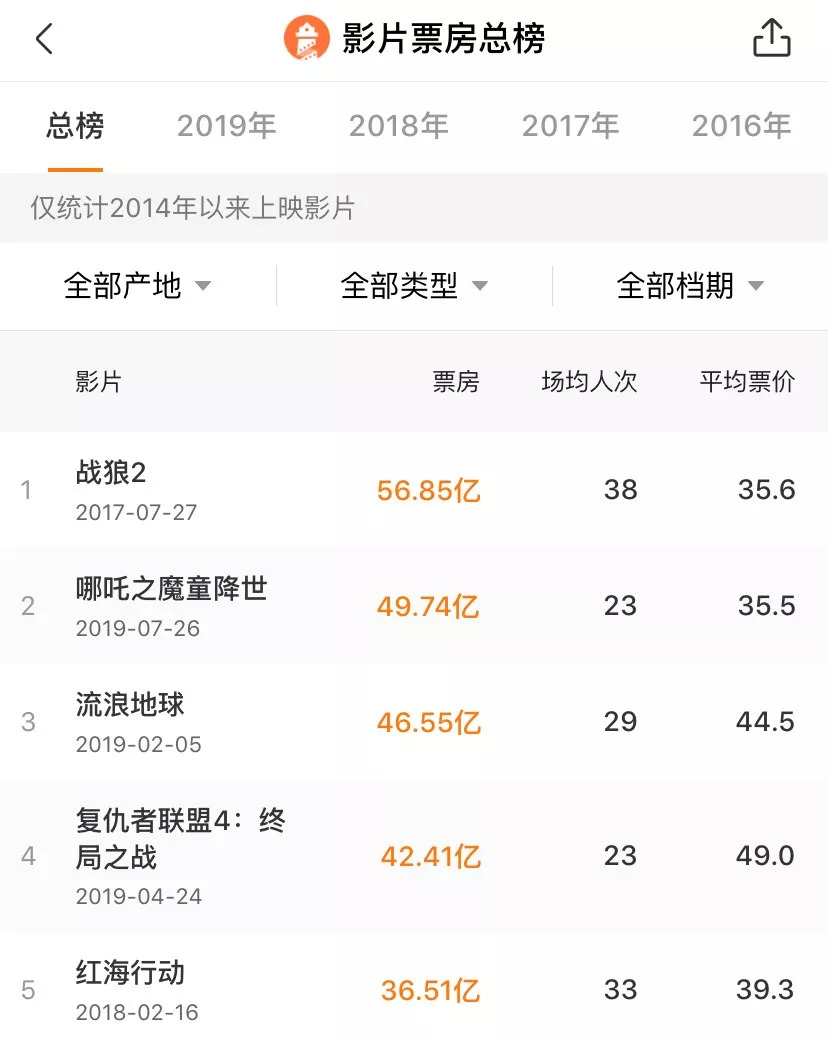Switch to the 2019年 tab
Image resolution: width=828 pixels, height=1039 pixels.
[x=227, y=126]
